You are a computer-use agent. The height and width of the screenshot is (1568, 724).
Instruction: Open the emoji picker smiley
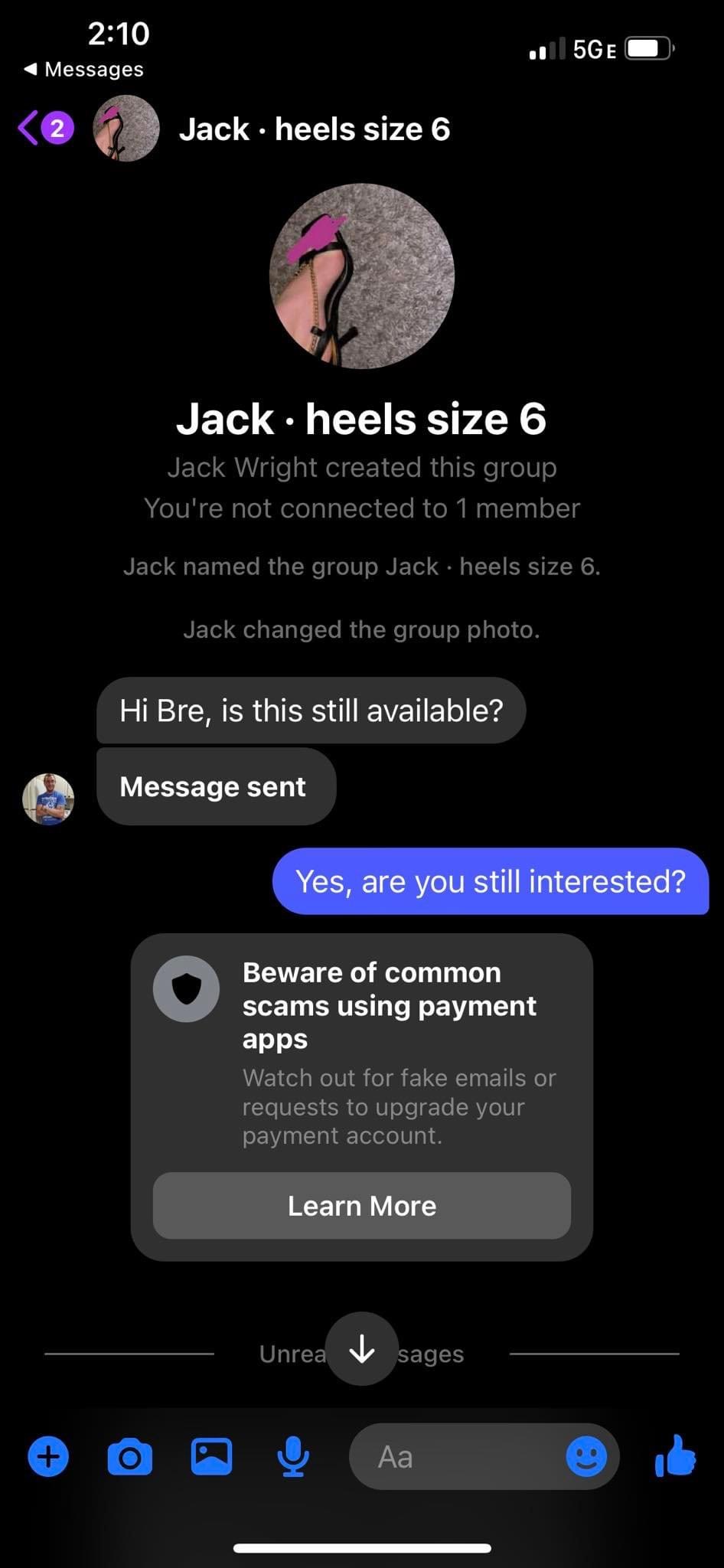(x=587, y=1456)
